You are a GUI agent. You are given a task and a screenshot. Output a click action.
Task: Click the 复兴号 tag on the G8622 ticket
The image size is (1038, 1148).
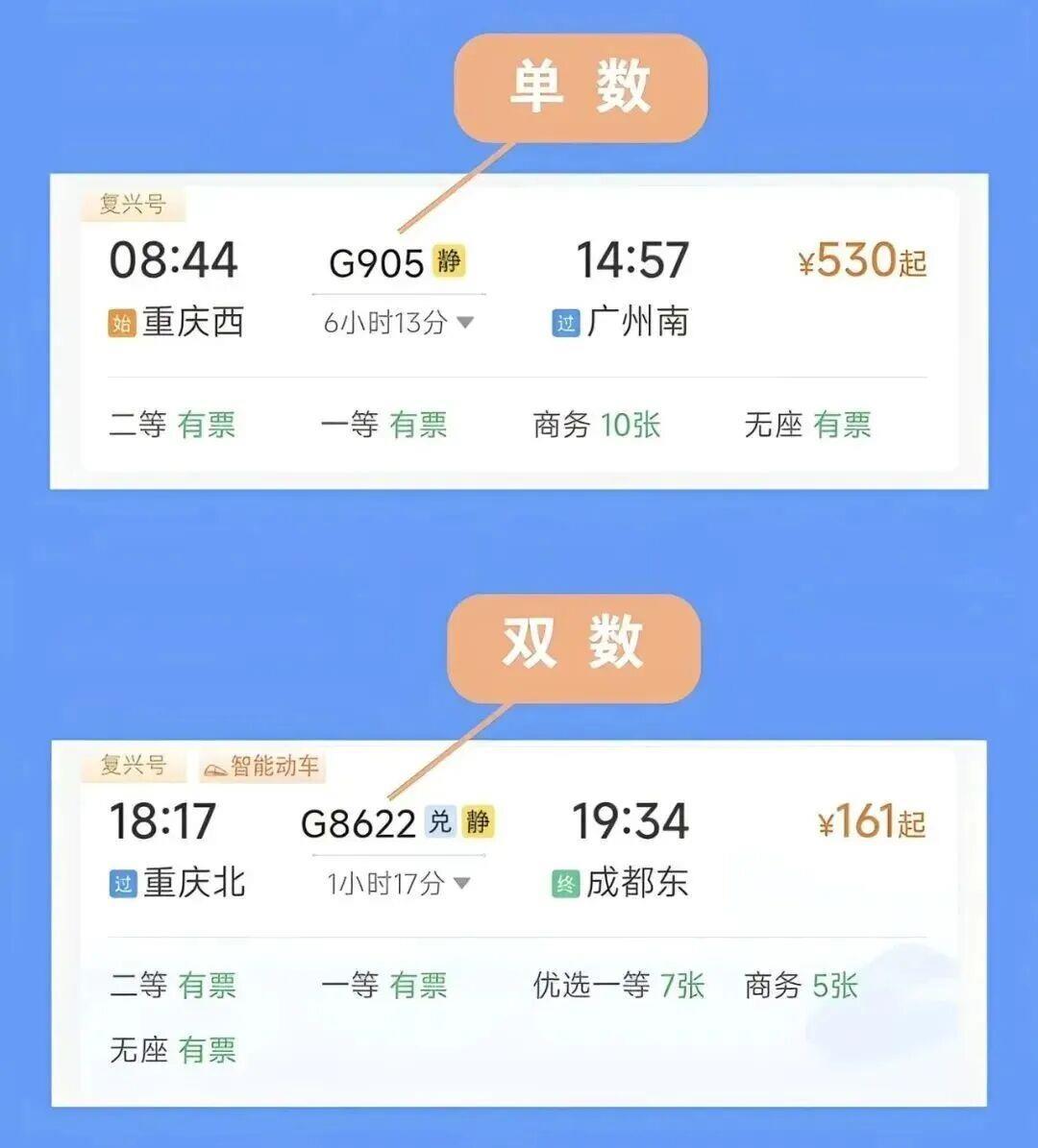[x=132, y=768]
